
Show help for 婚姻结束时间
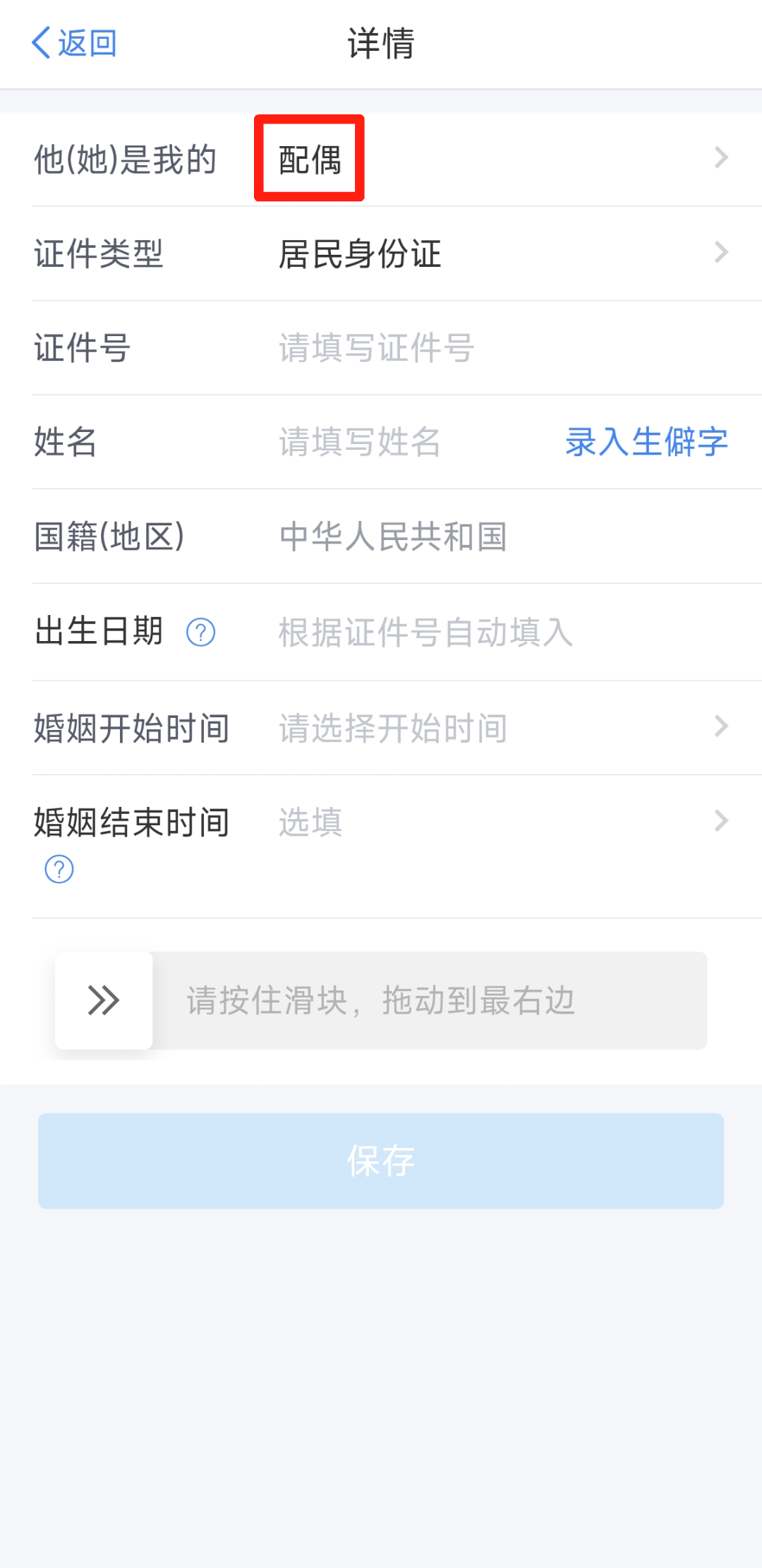59,869
